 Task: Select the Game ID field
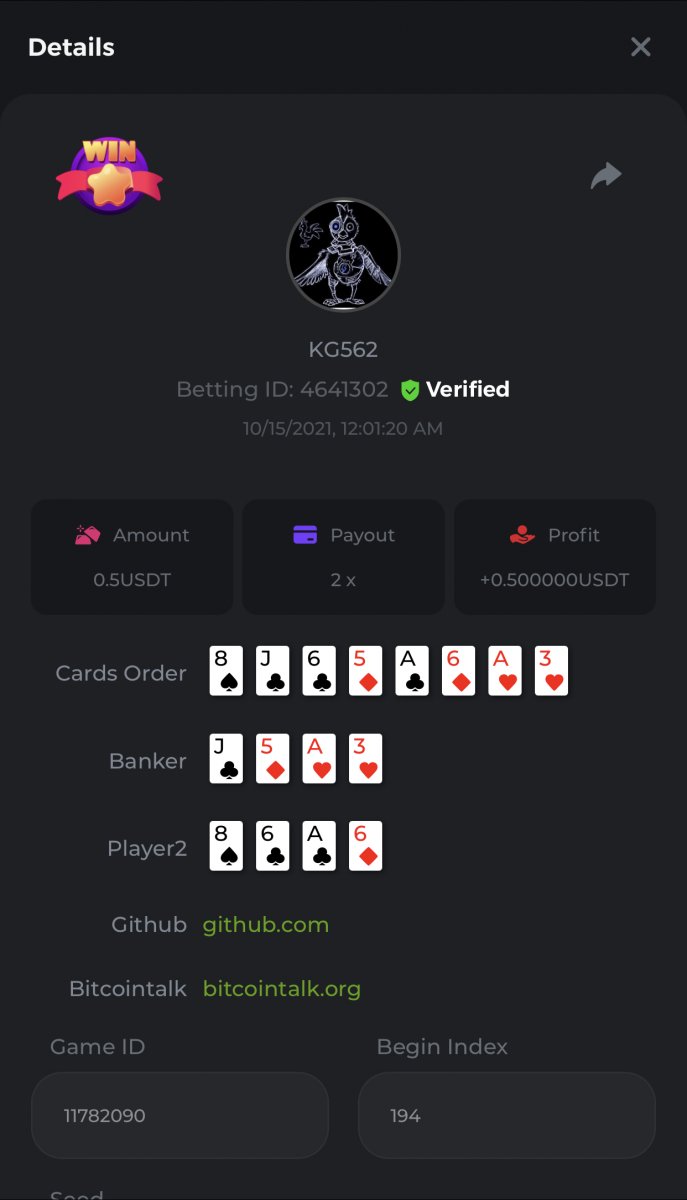pos(180,1115)
